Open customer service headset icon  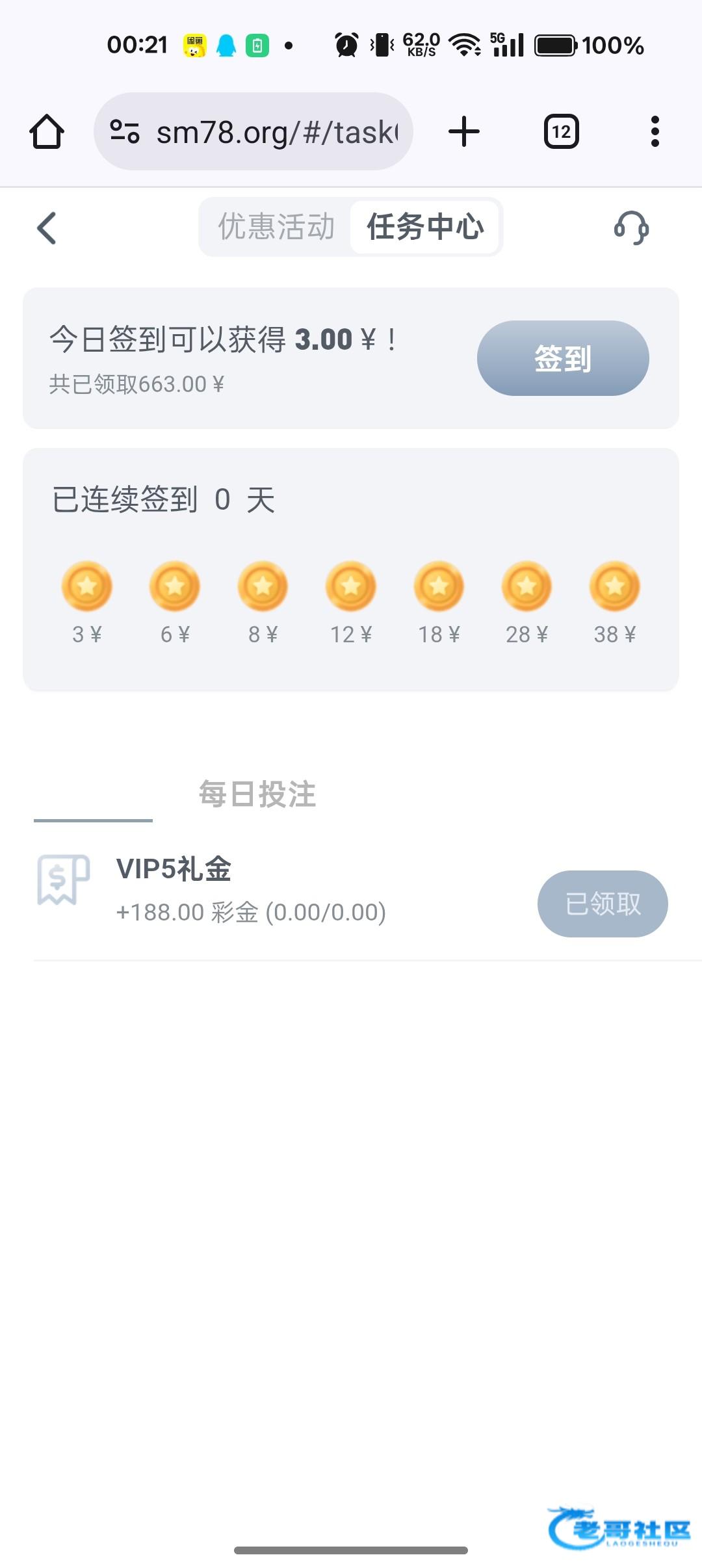click(631, 228)
